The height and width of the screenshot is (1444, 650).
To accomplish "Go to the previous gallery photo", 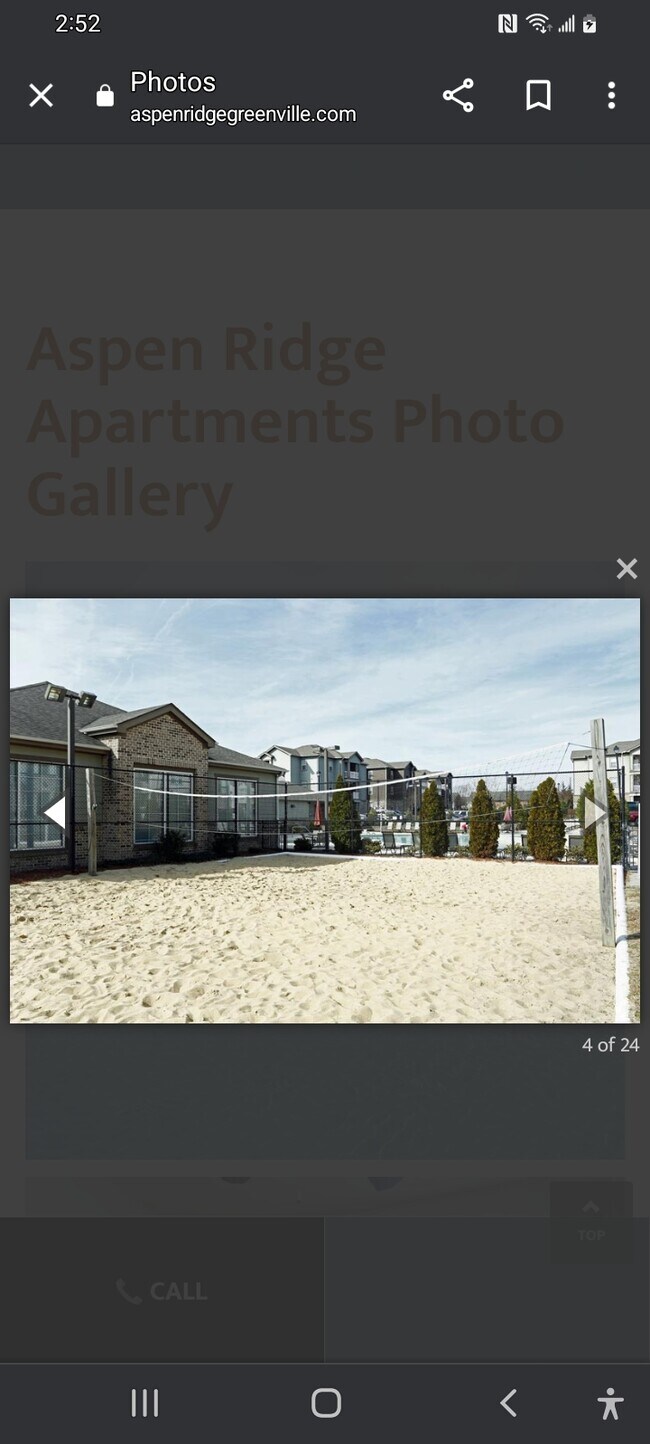I will coord(55,812).
